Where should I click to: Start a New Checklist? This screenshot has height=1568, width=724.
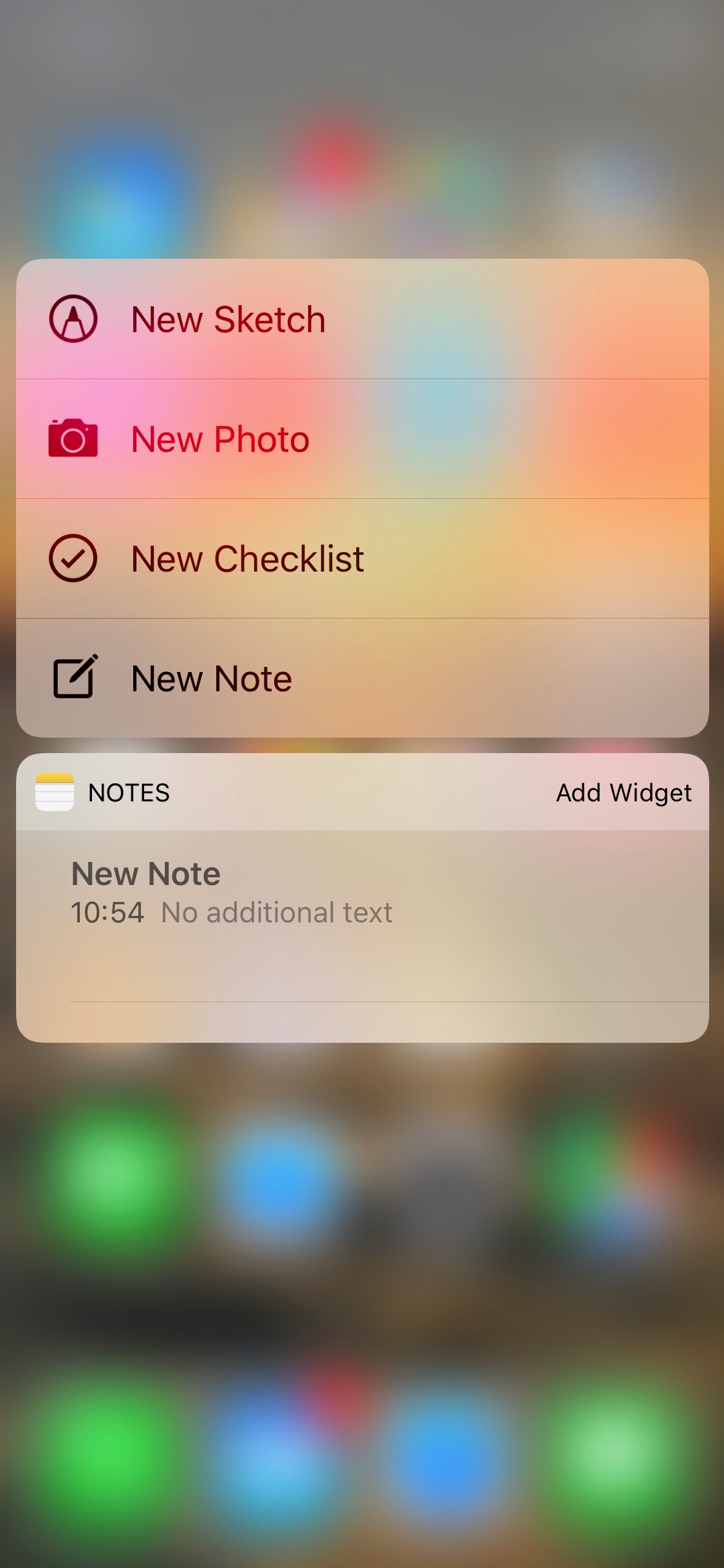(x=362, y=559)
